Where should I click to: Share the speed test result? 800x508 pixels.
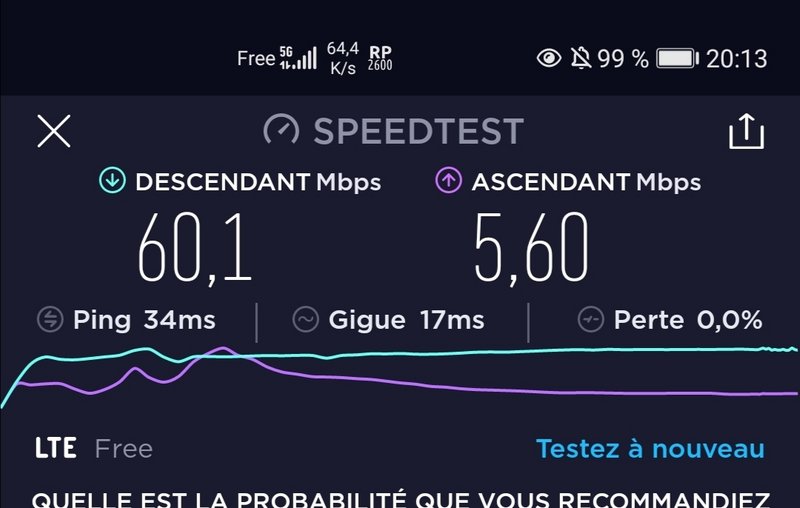746,131
